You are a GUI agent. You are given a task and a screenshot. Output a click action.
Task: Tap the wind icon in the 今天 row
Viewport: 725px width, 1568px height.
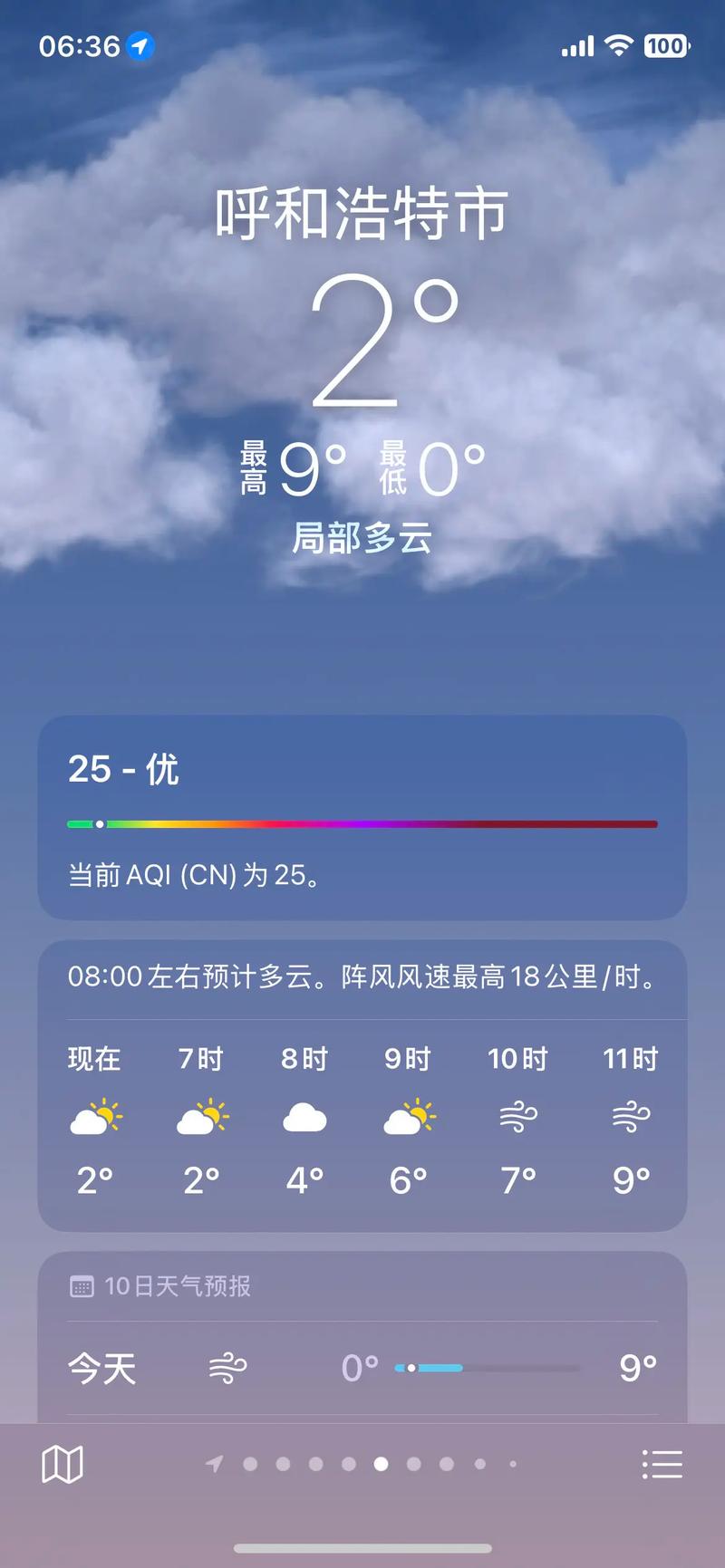227,1366
